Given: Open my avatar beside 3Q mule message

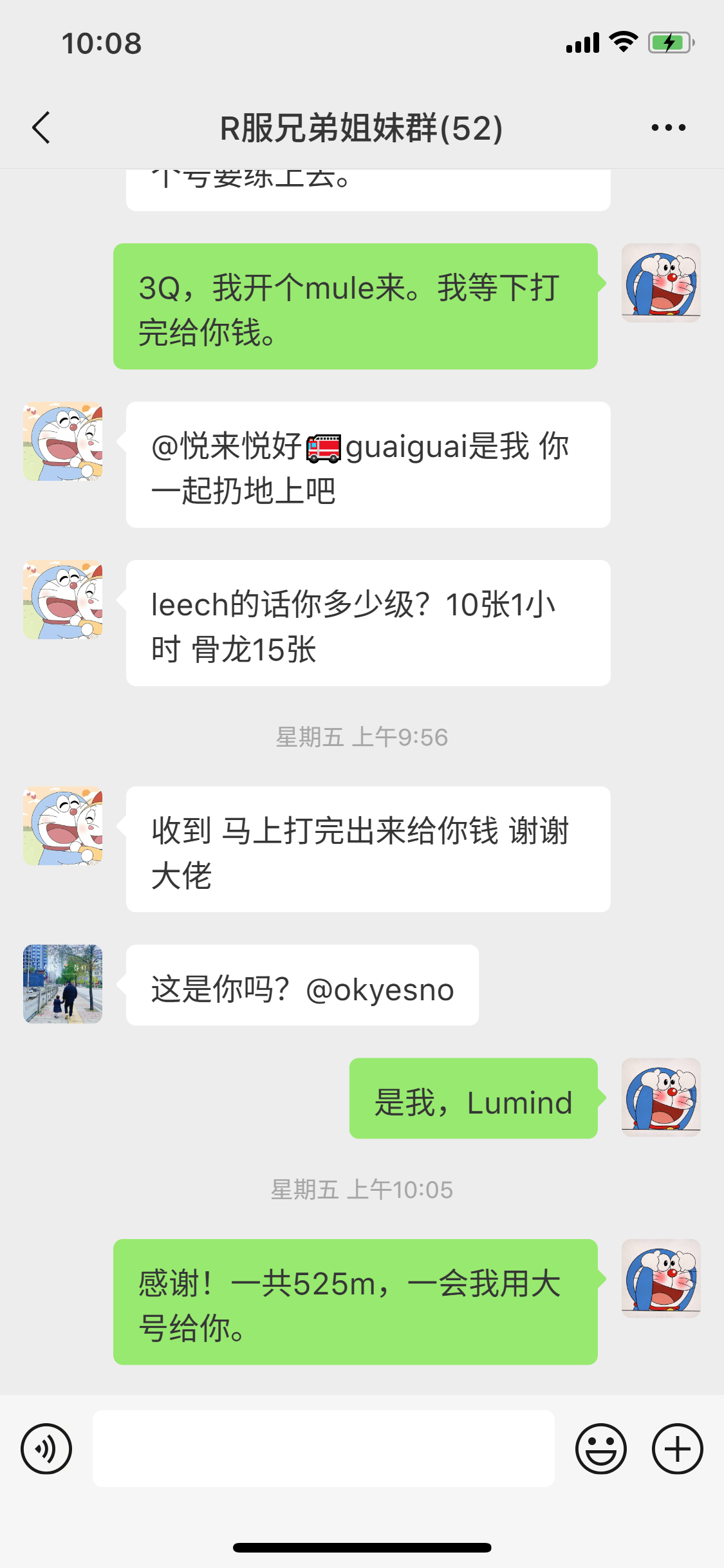Looking at the screenshot, I should tap(661, 283).
